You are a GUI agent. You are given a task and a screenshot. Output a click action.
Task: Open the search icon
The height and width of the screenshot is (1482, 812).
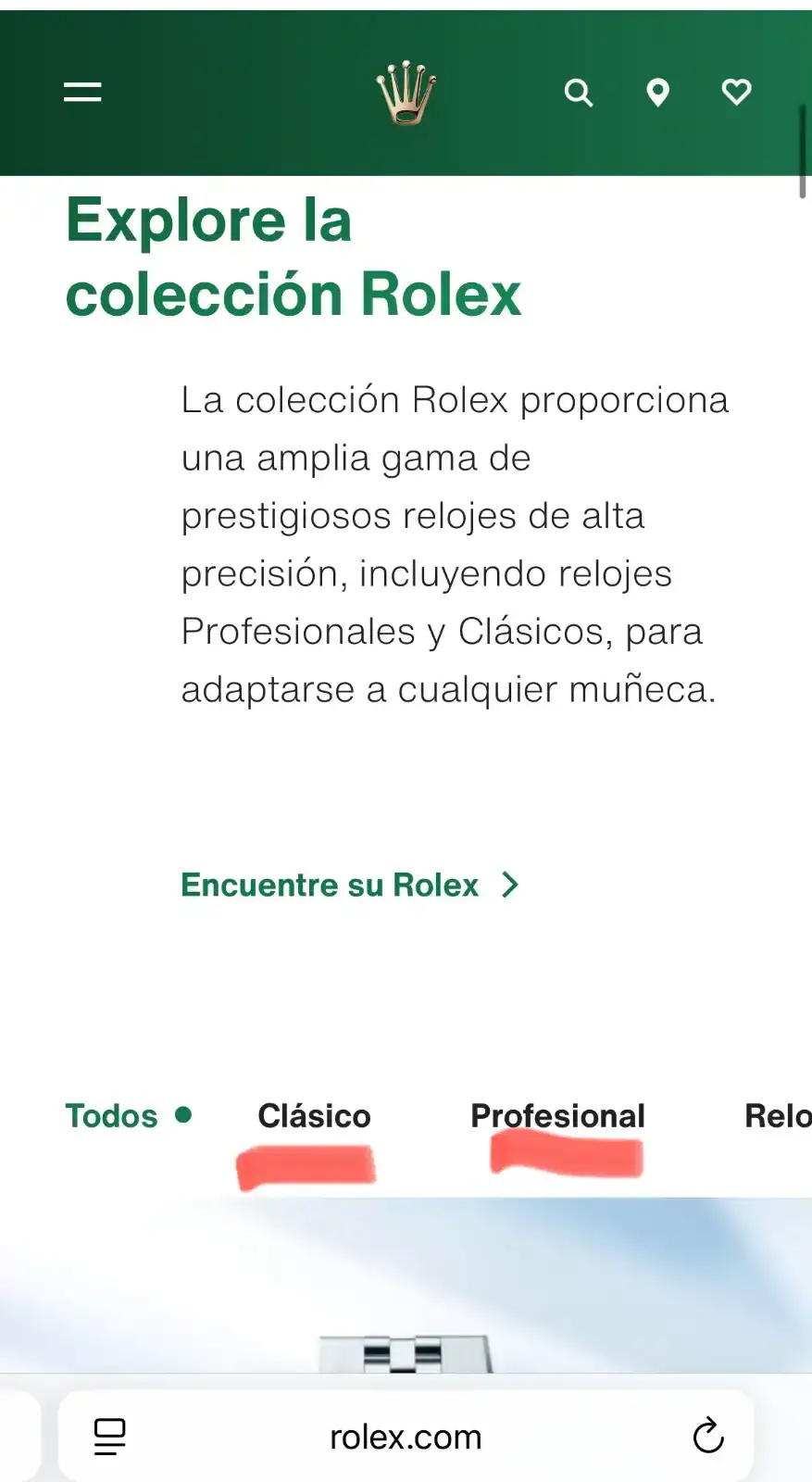579,93
